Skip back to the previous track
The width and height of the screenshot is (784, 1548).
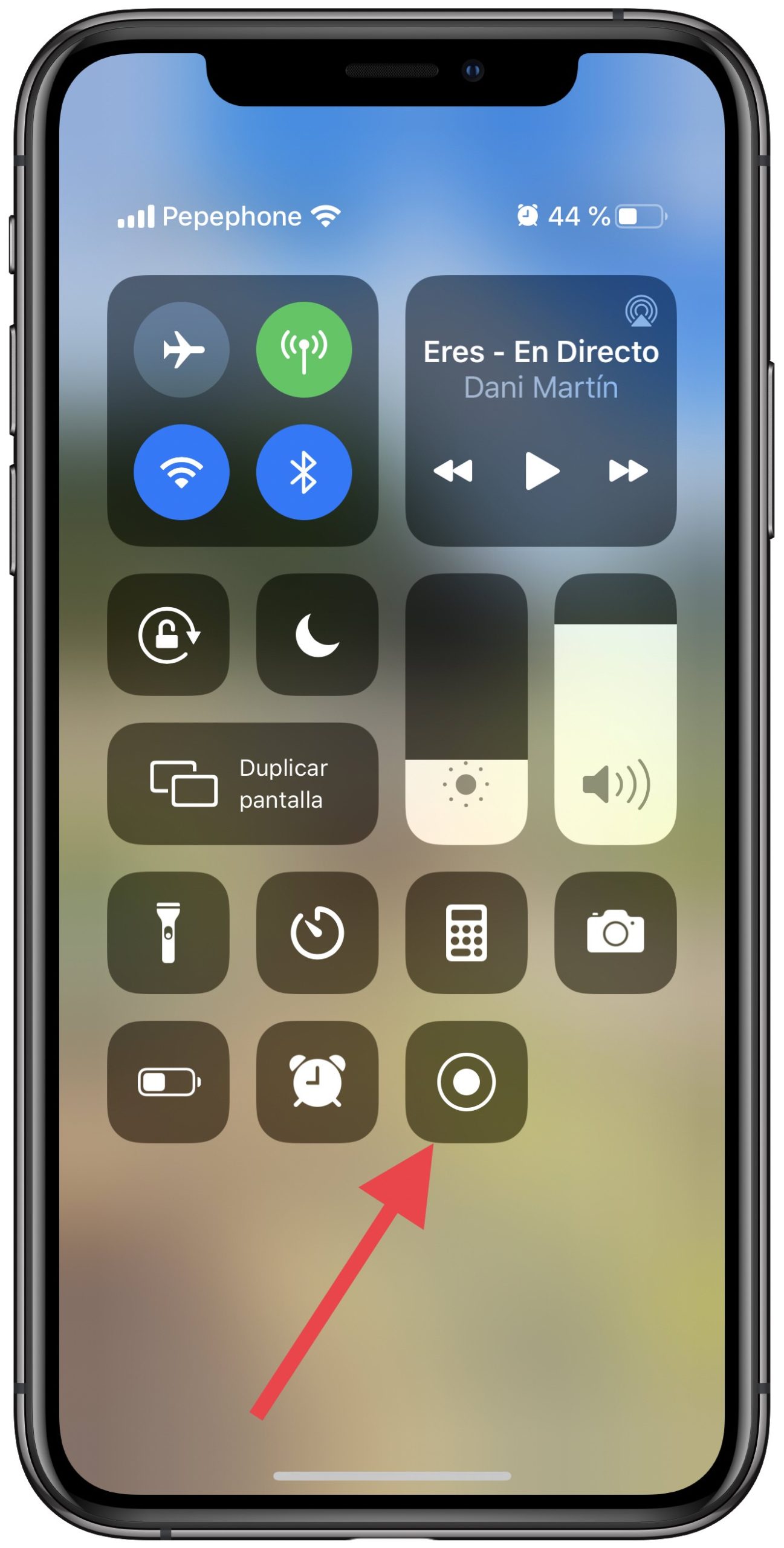tap(453, 470)
